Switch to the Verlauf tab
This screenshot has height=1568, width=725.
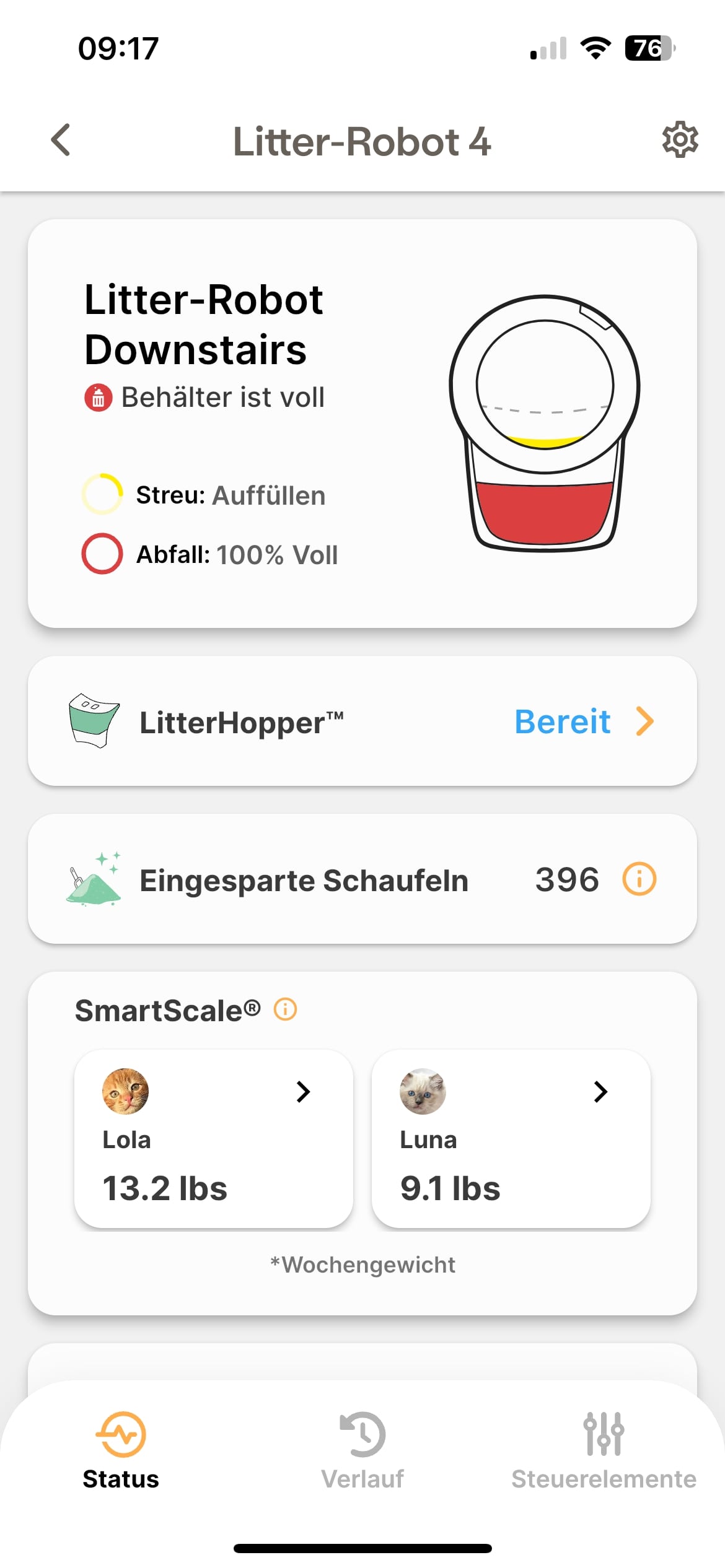pyautogui.click(x=362, y=1450)
